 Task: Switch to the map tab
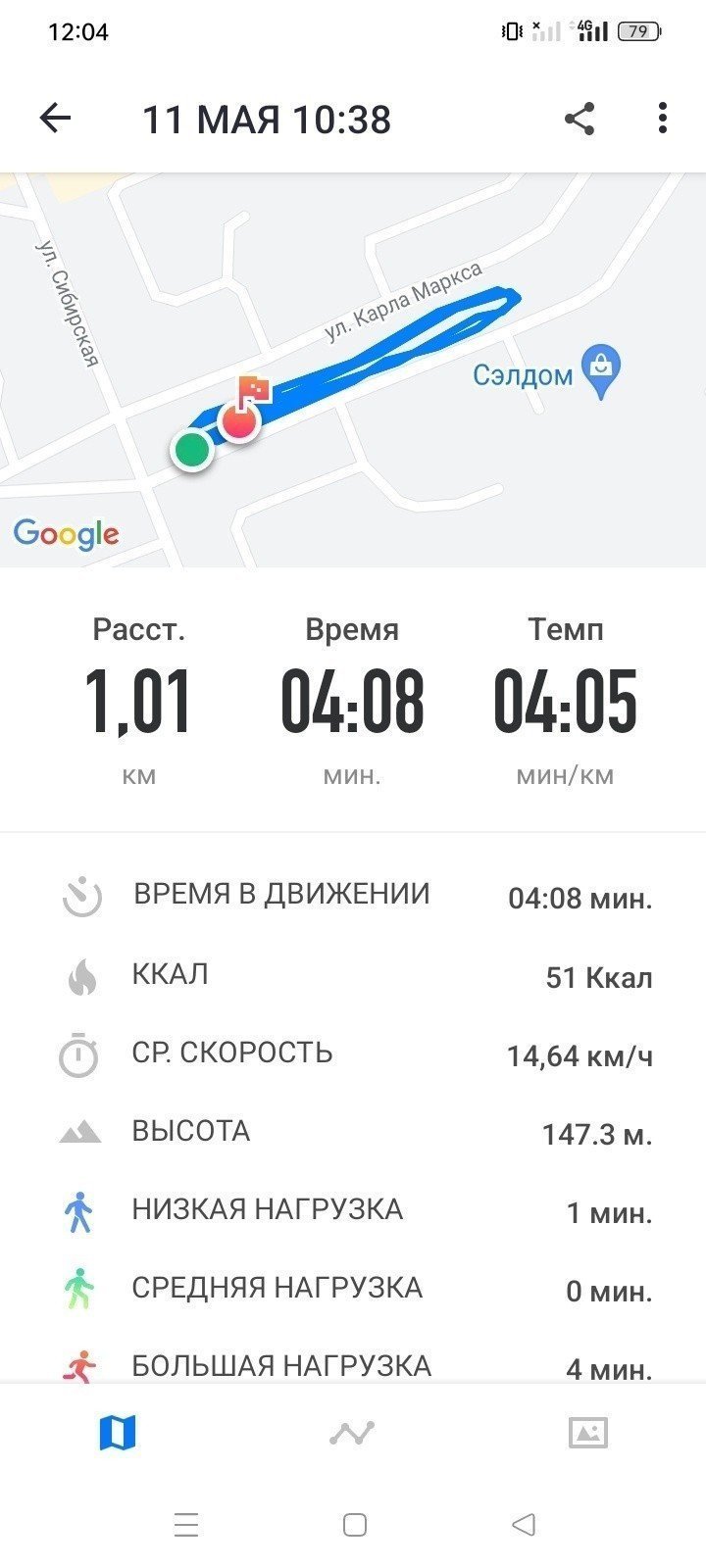pos(118,1433)
